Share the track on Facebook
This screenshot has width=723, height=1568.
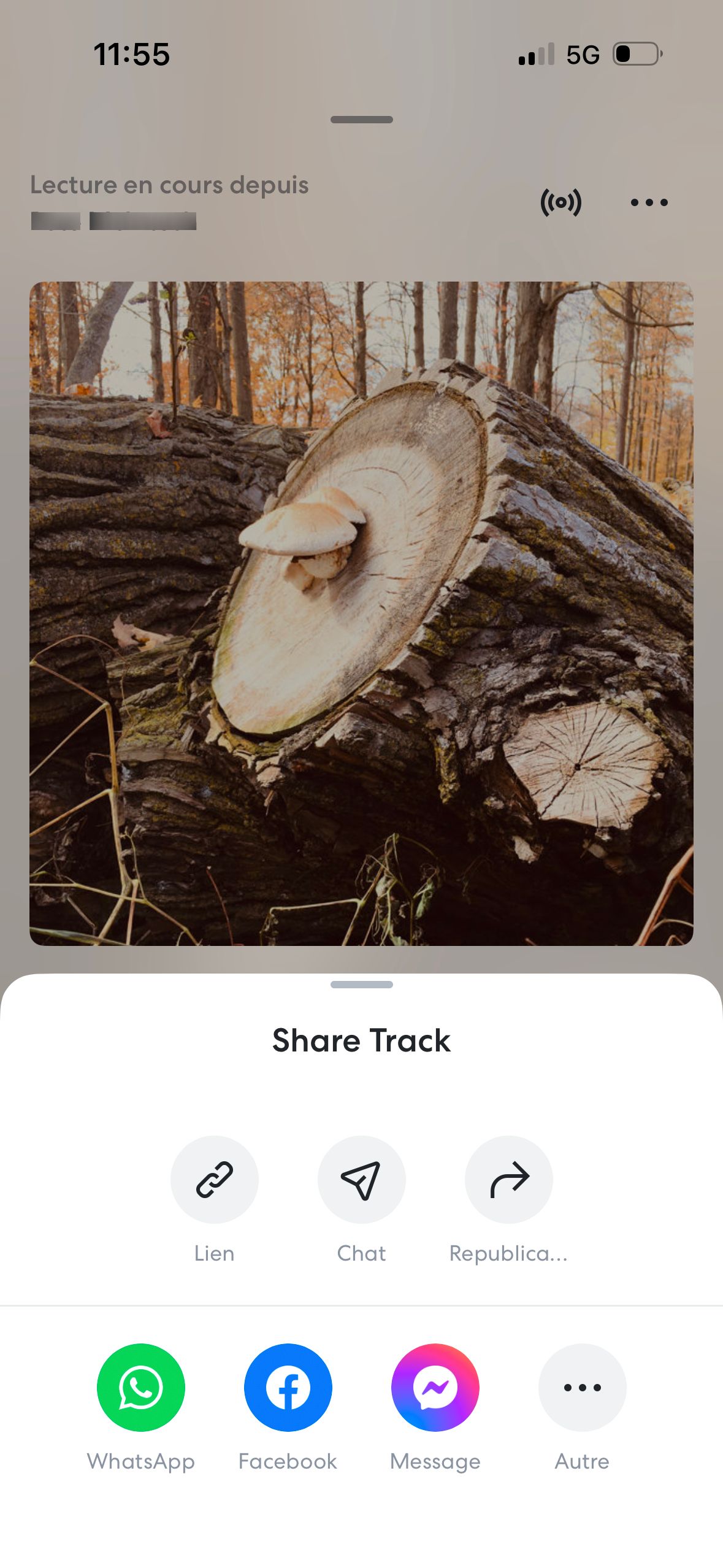[288, 1387]
